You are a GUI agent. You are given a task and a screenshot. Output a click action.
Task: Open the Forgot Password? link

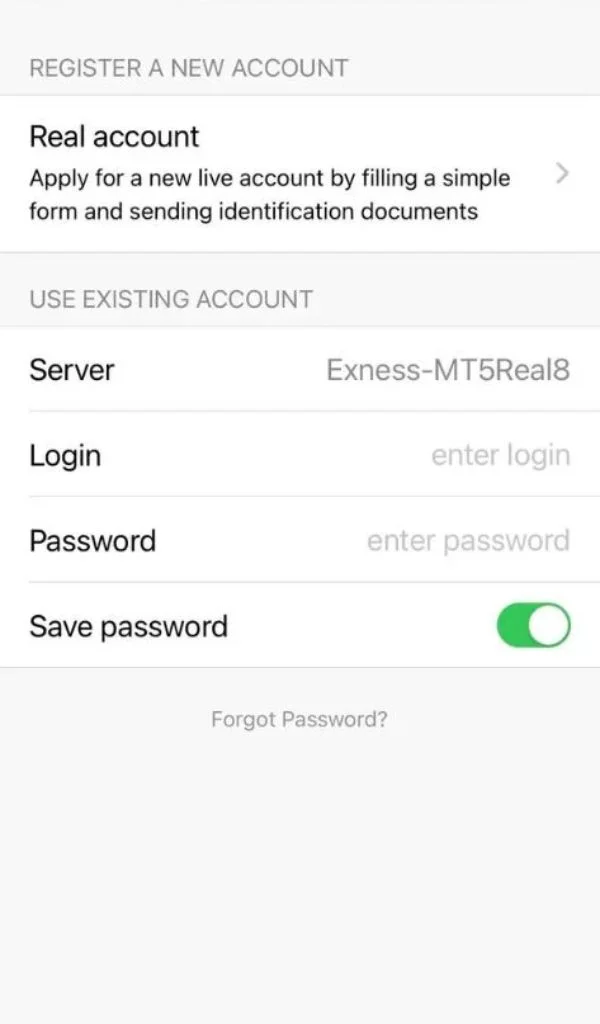pyautogui.click(x=299, y=719)
